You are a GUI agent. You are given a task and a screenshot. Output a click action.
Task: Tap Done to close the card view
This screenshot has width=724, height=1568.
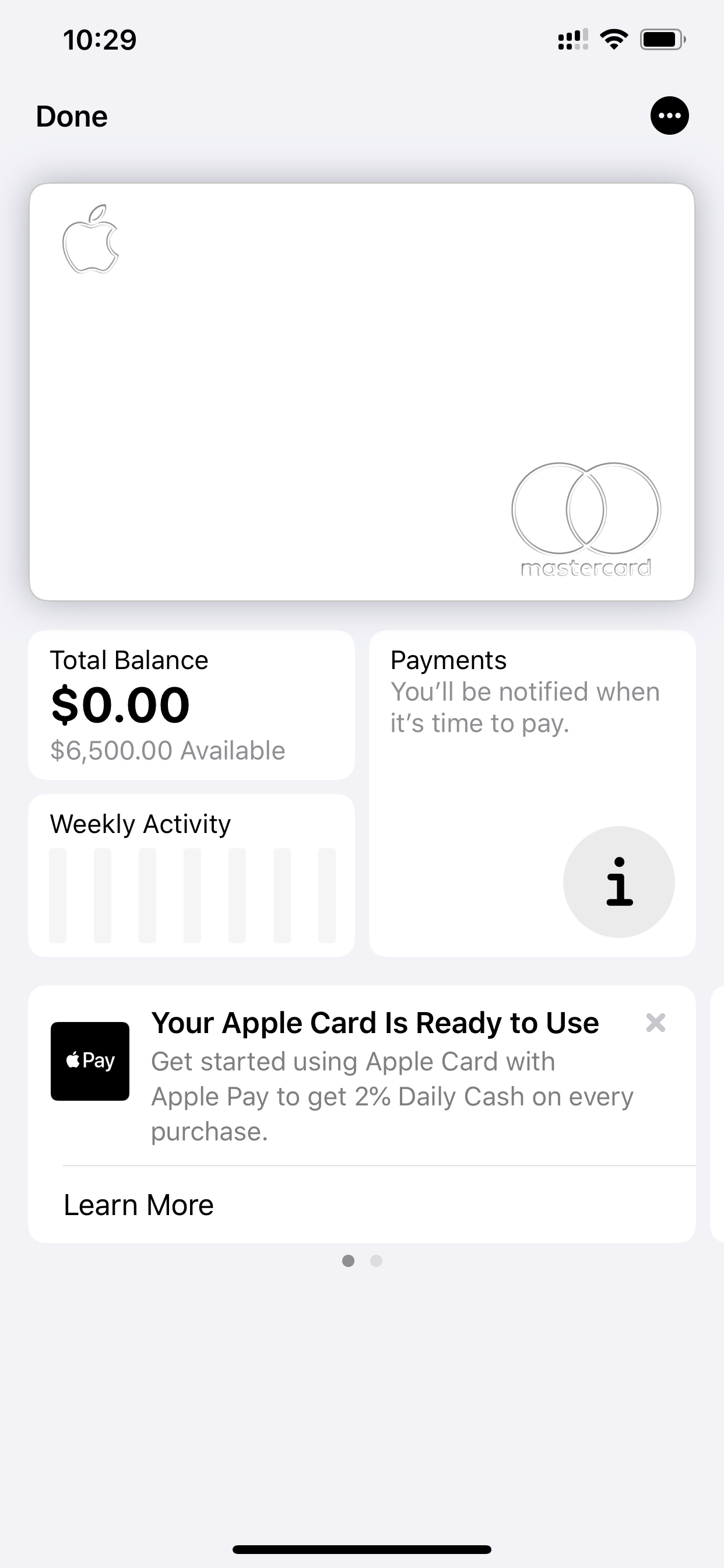point(72,116)
